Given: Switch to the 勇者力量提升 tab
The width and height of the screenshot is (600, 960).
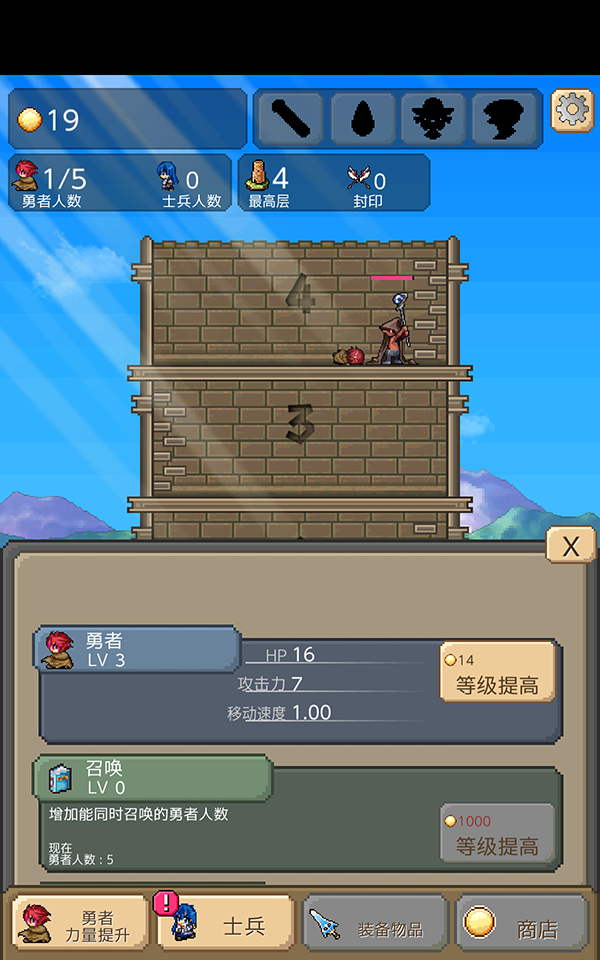Looking at the screenshot, I should (80, 924).
